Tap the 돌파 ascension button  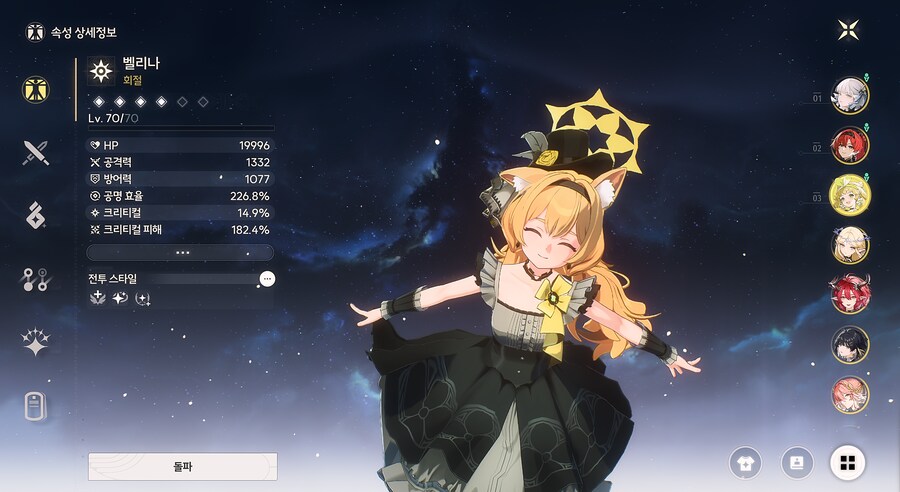coord(181,466)
